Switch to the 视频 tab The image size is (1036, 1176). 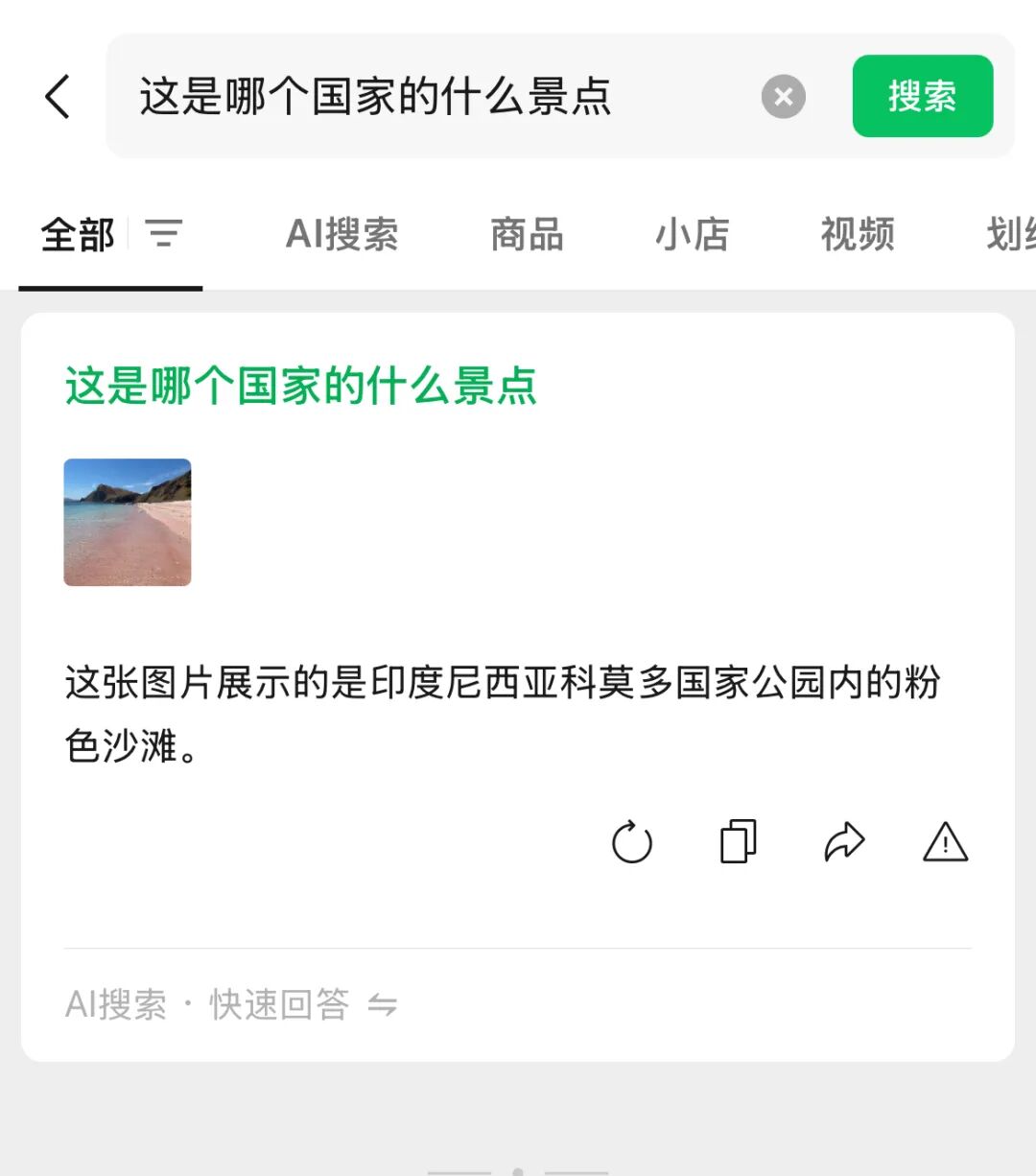pos(858,235)
